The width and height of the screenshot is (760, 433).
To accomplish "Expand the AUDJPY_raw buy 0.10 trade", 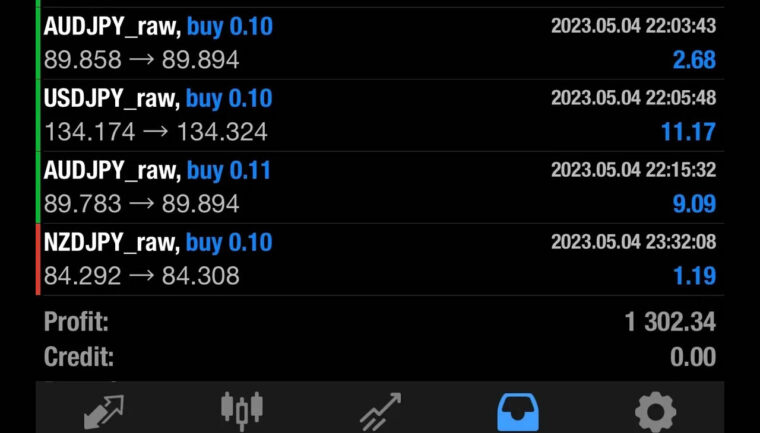I will 380,43.
